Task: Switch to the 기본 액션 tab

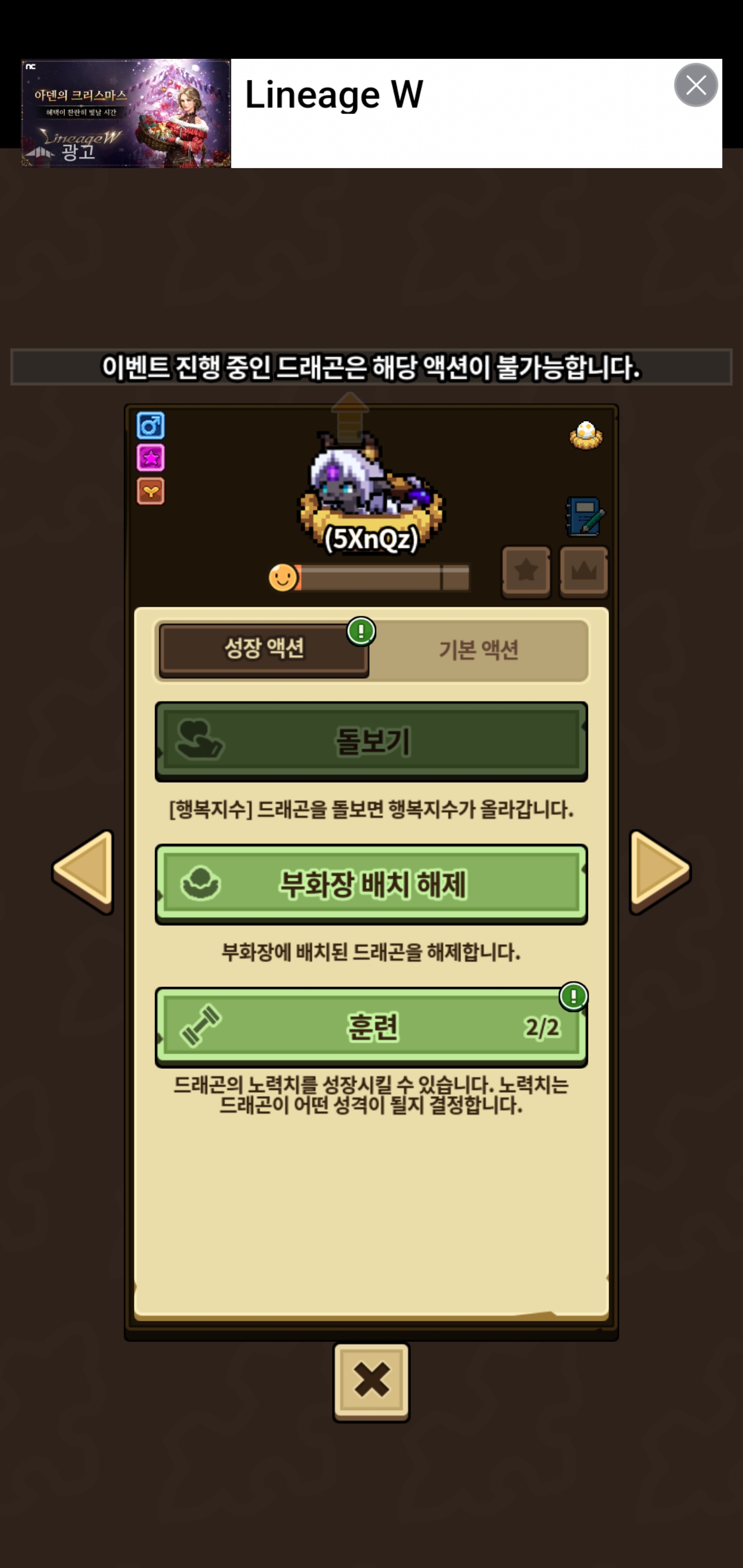Action: click(478, 650)
